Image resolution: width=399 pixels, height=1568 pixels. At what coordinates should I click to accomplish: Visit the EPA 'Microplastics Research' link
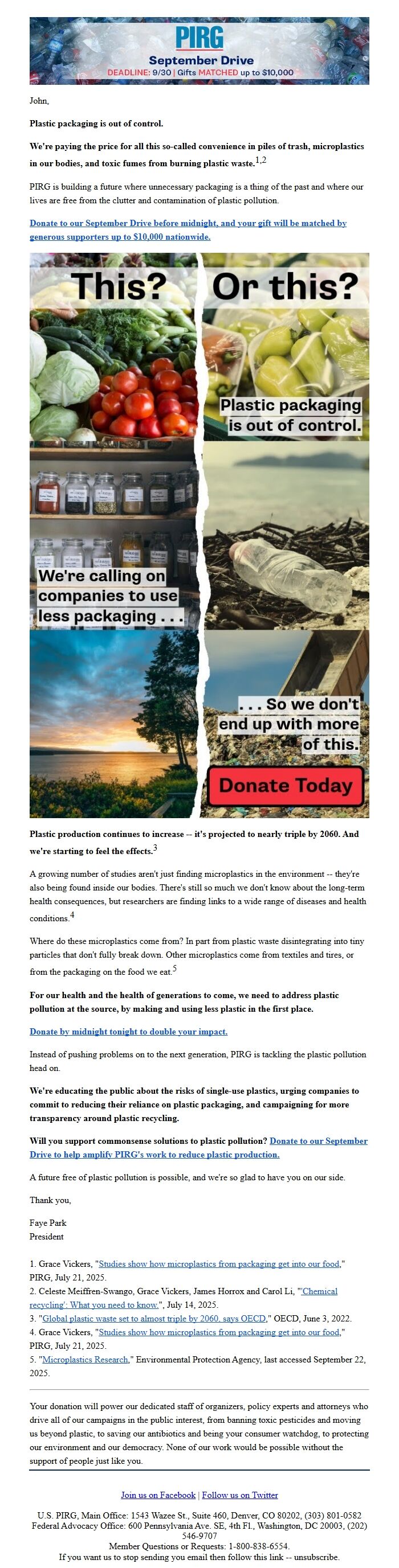click(x=85, y=1359)
